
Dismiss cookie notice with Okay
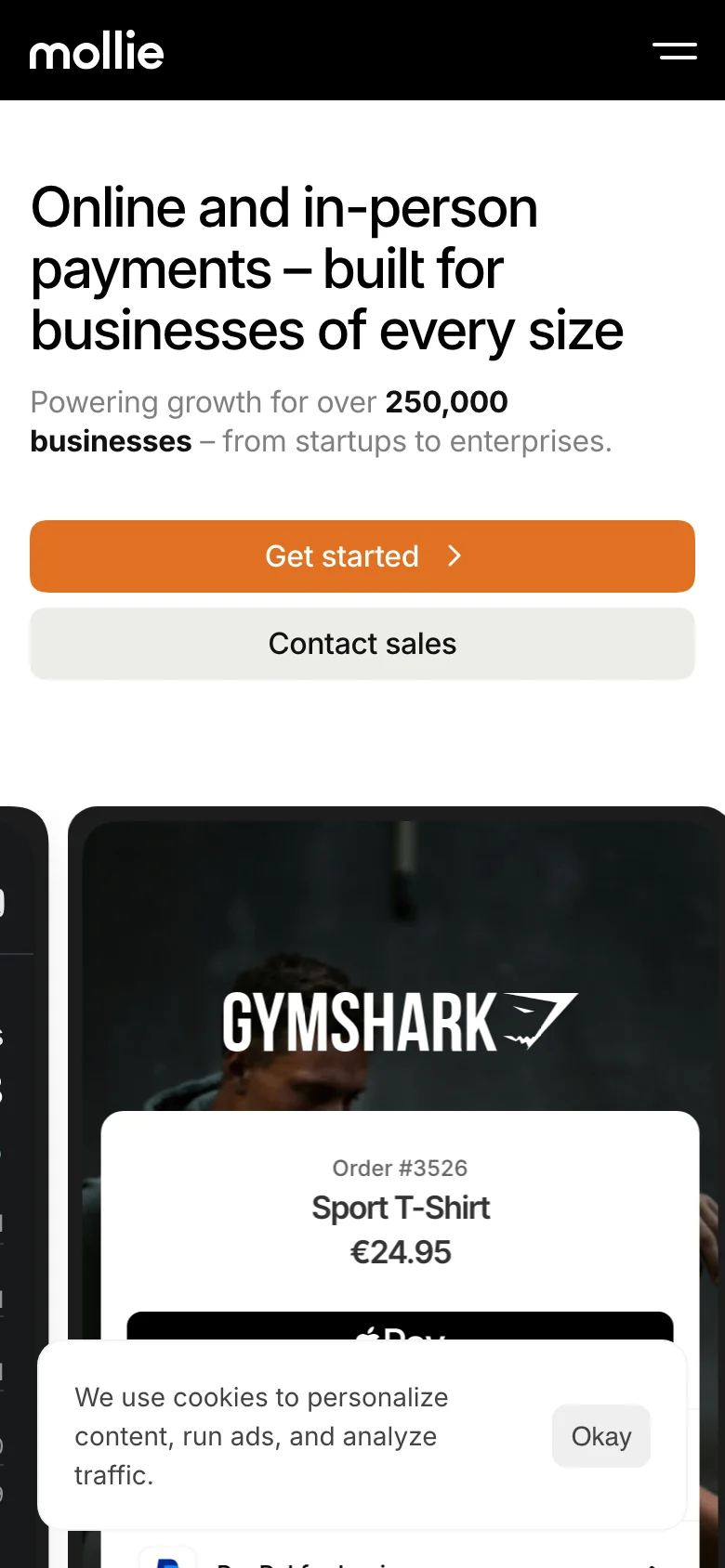(x=601, y=1436)
